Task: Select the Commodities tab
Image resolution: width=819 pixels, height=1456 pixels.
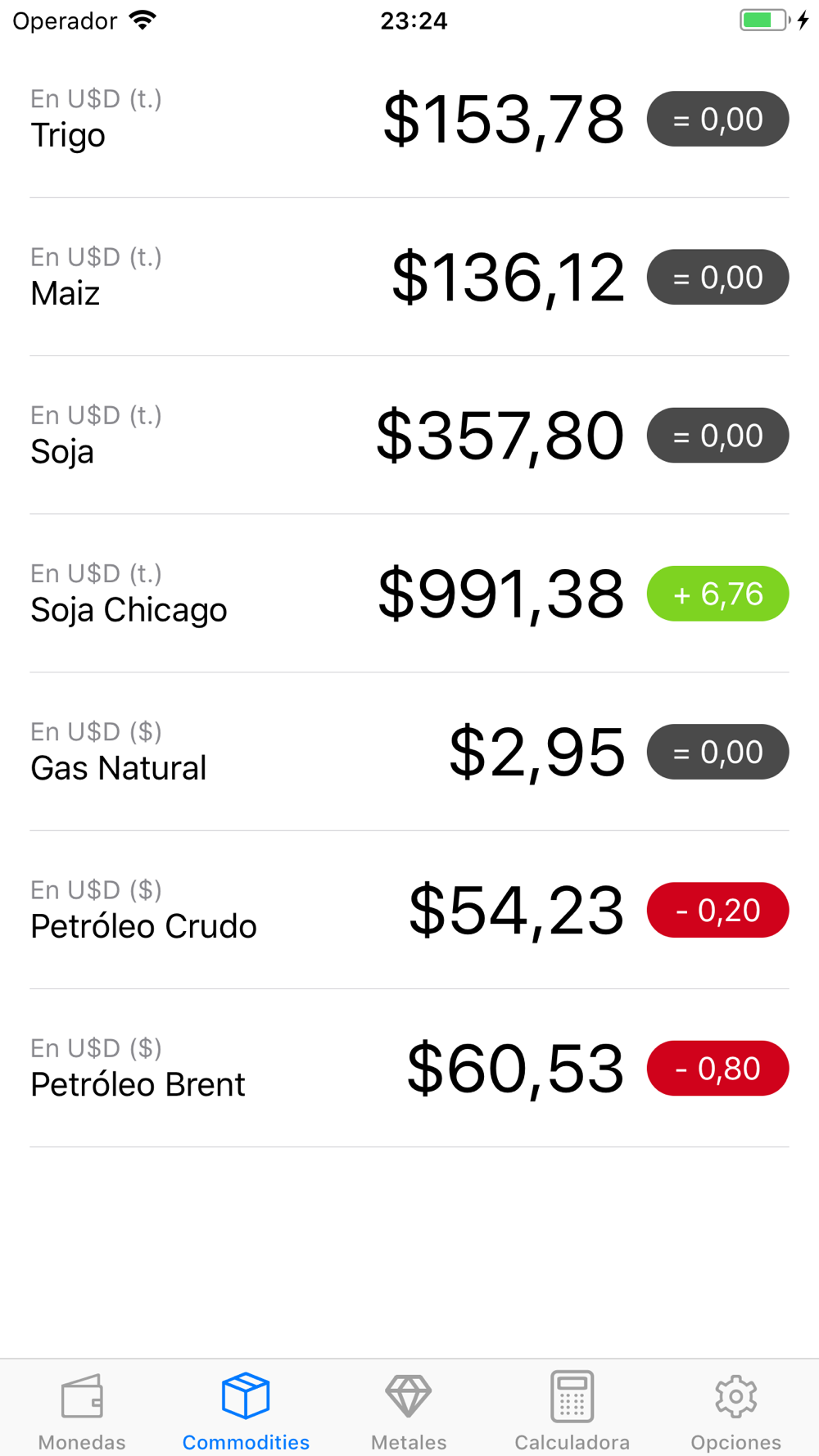Action: (x=246, y=1410)
